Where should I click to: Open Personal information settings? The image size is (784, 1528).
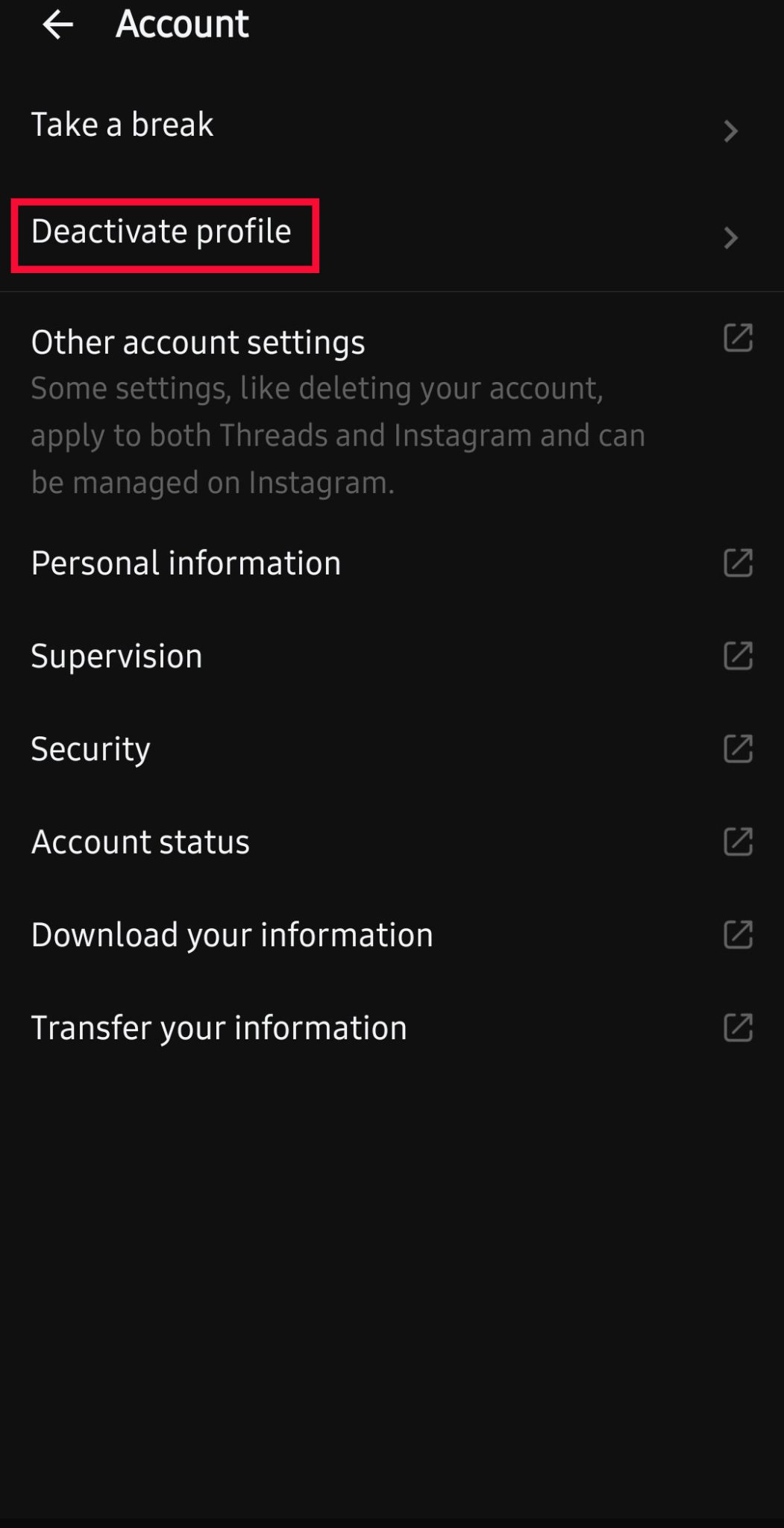[186, 563]
